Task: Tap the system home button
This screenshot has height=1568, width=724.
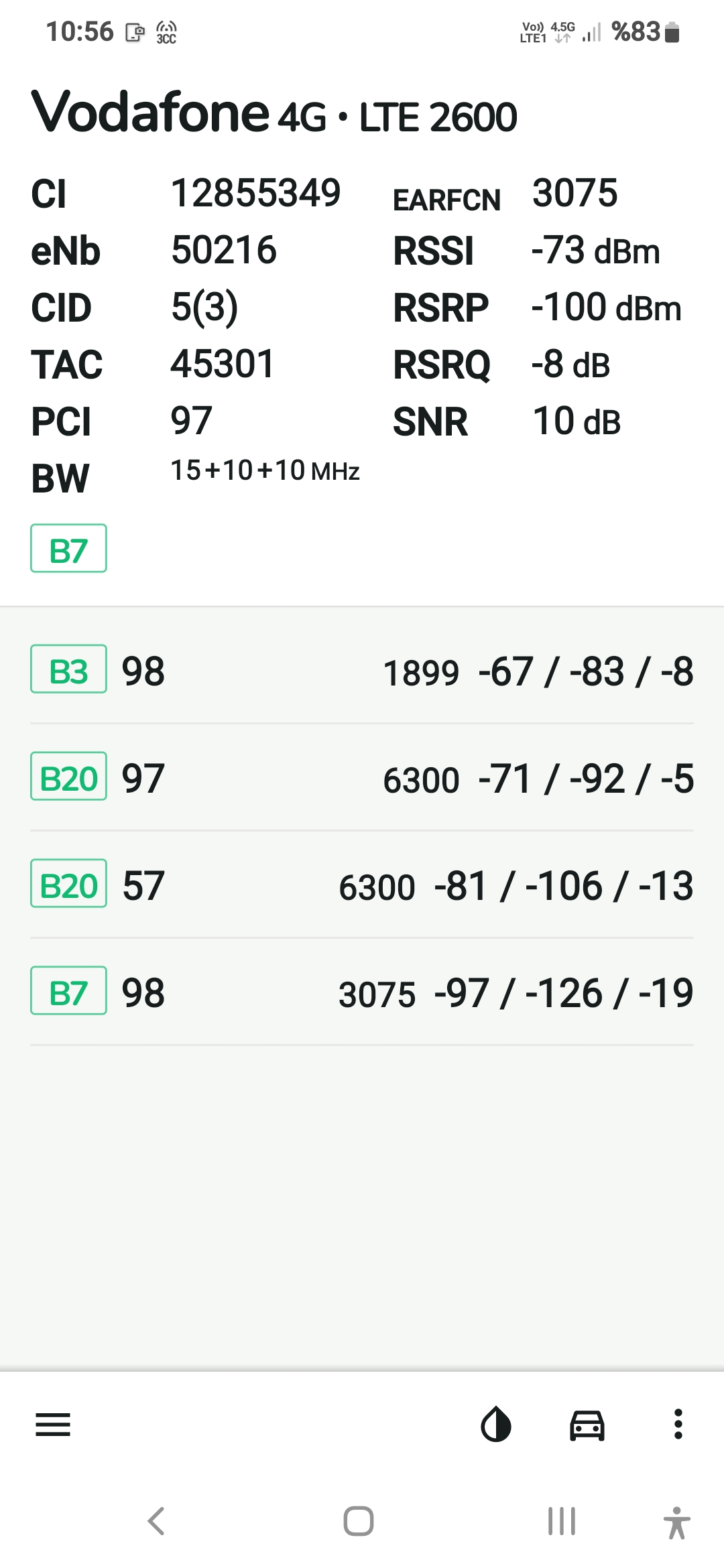Action: tap(359, 1521)
